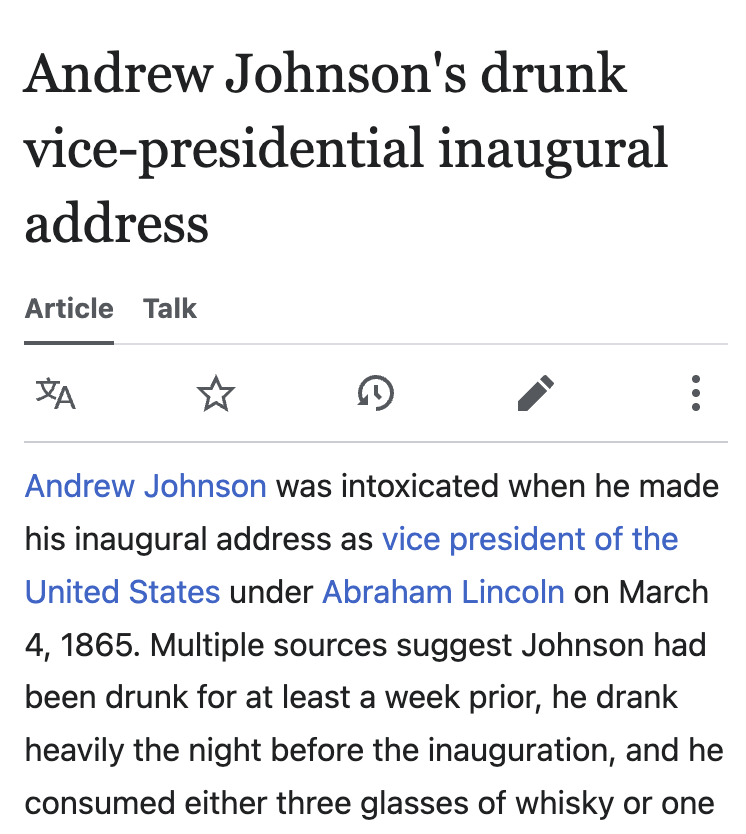Edit this article with the pencil
Image resolution: width=746 pixels, height=834 pixels.
[536, 394]
